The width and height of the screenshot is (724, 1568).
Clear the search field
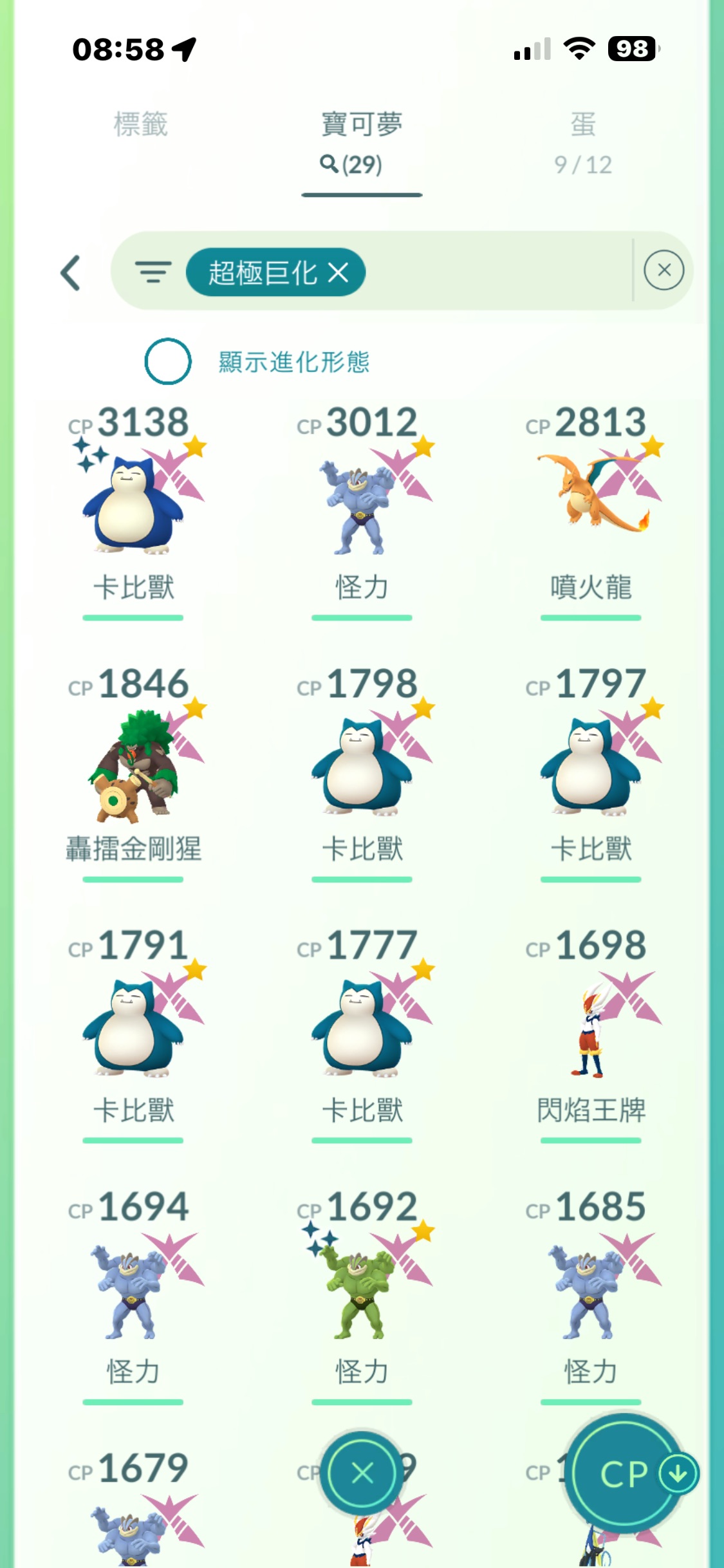(x=664, y=270)
